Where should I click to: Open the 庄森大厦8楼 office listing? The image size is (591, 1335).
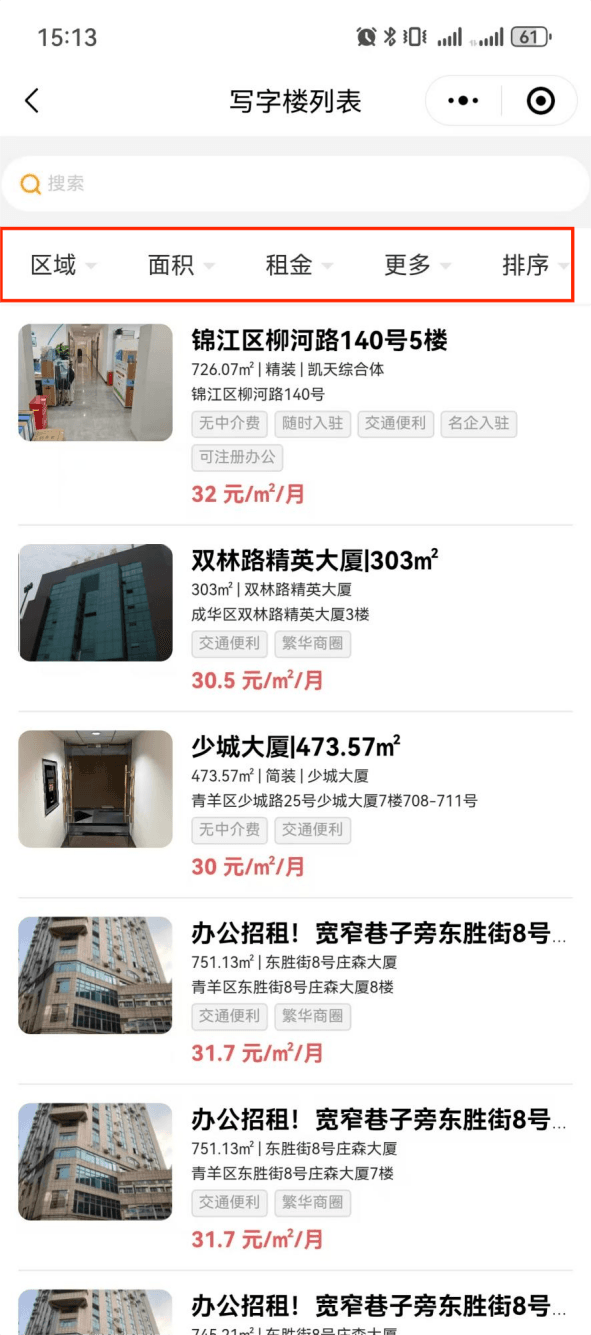coord(296,991)
